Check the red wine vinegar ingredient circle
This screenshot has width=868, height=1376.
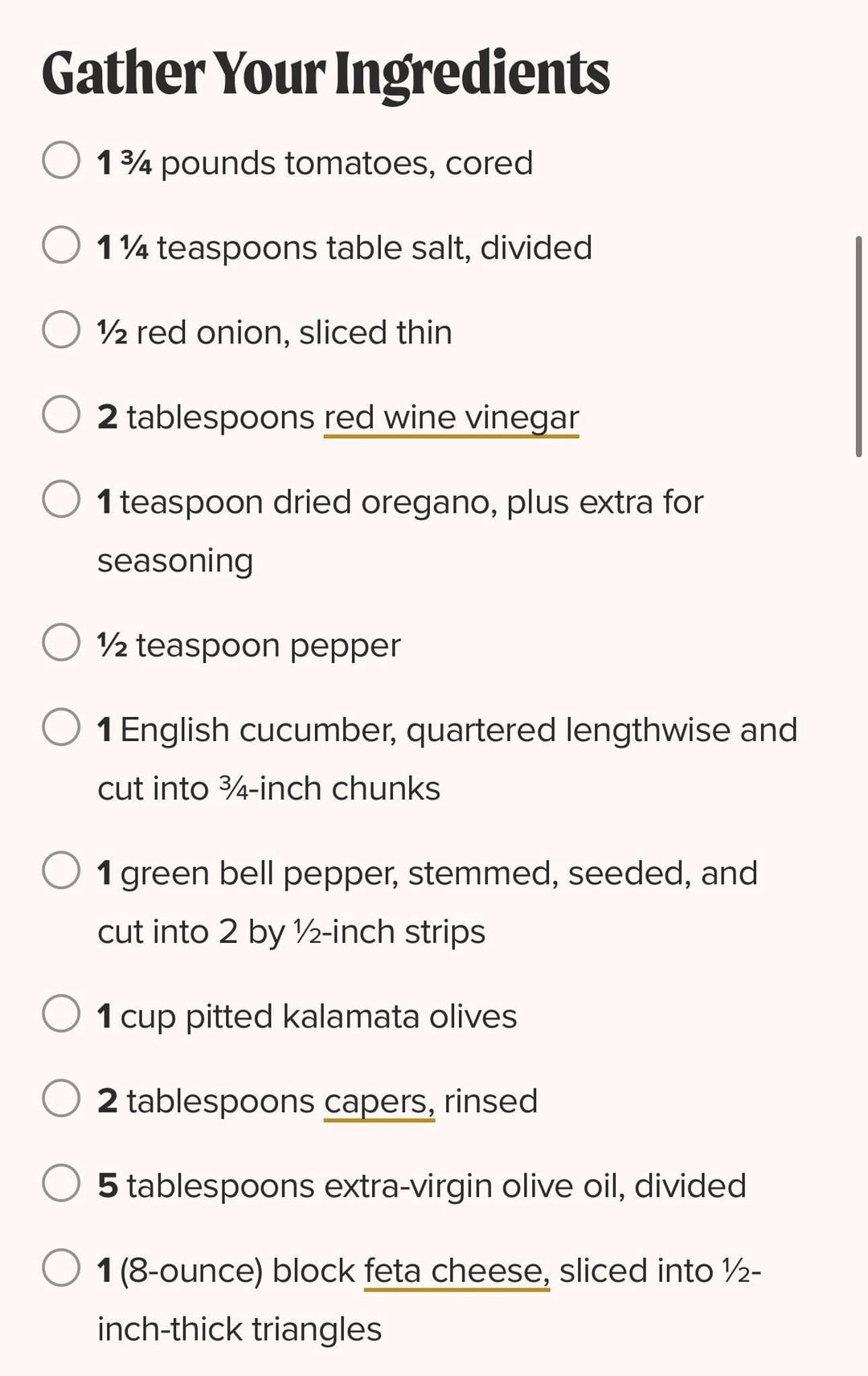(61, 415)
